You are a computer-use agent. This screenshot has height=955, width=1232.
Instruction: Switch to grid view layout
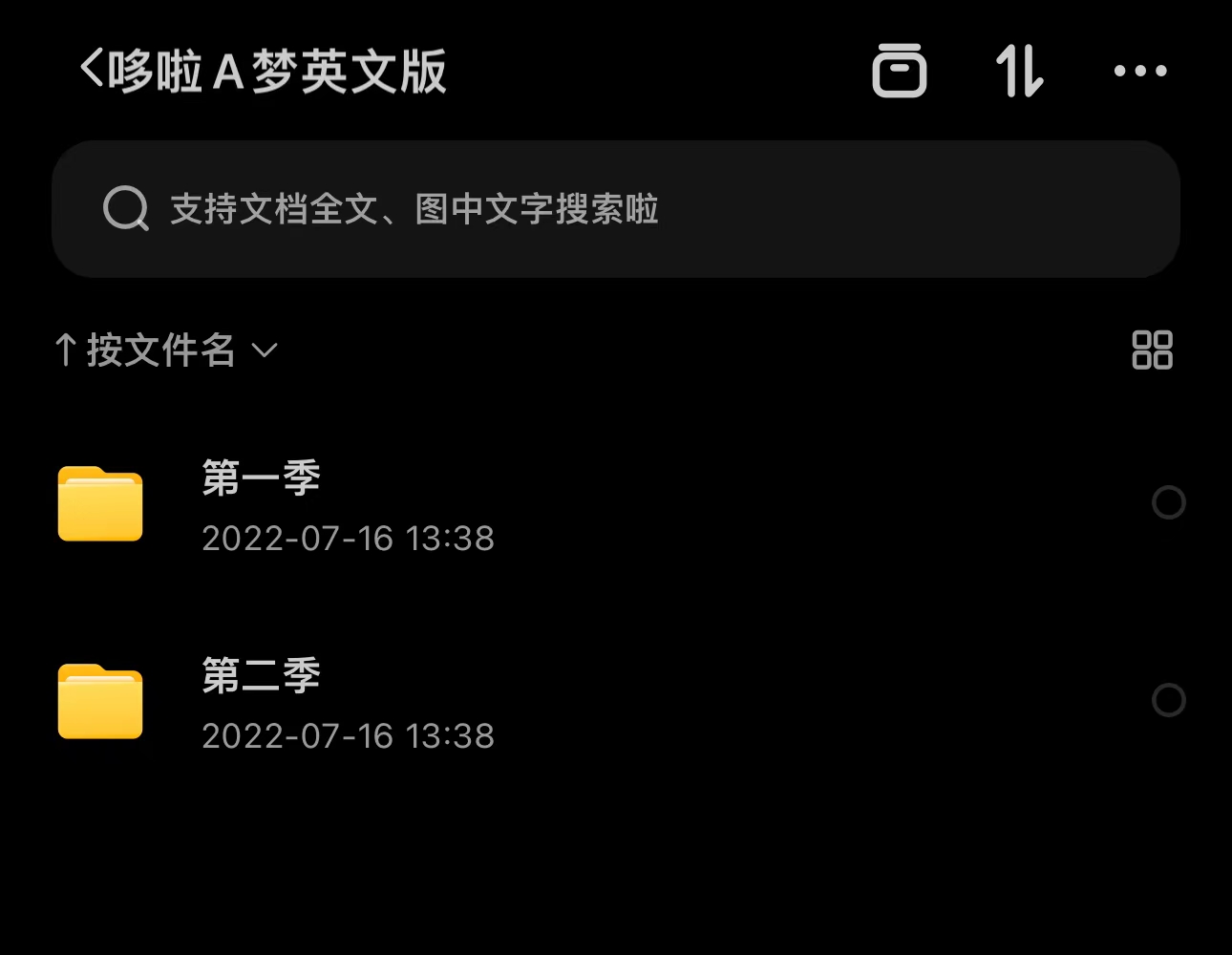1152,350
